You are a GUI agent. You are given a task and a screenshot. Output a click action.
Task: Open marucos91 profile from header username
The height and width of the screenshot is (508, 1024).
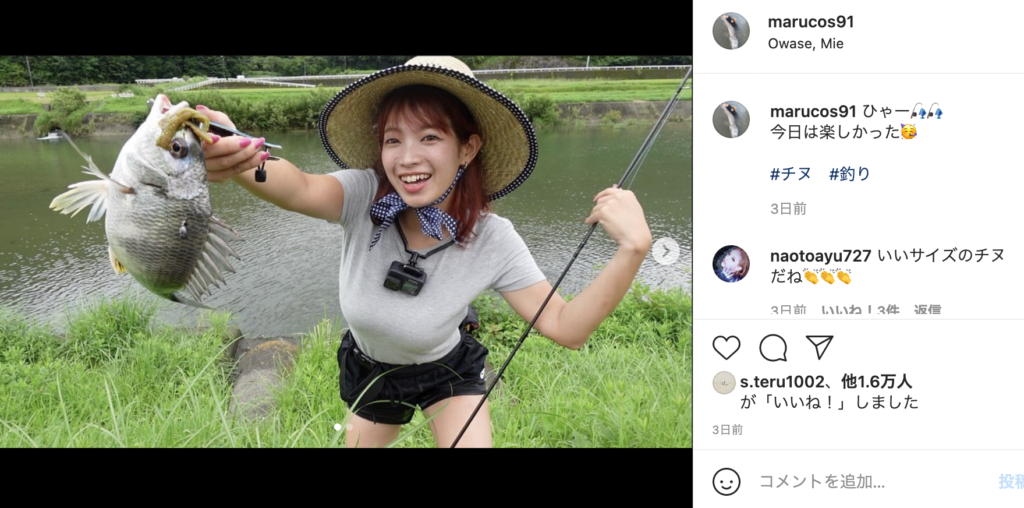point(810,22)
